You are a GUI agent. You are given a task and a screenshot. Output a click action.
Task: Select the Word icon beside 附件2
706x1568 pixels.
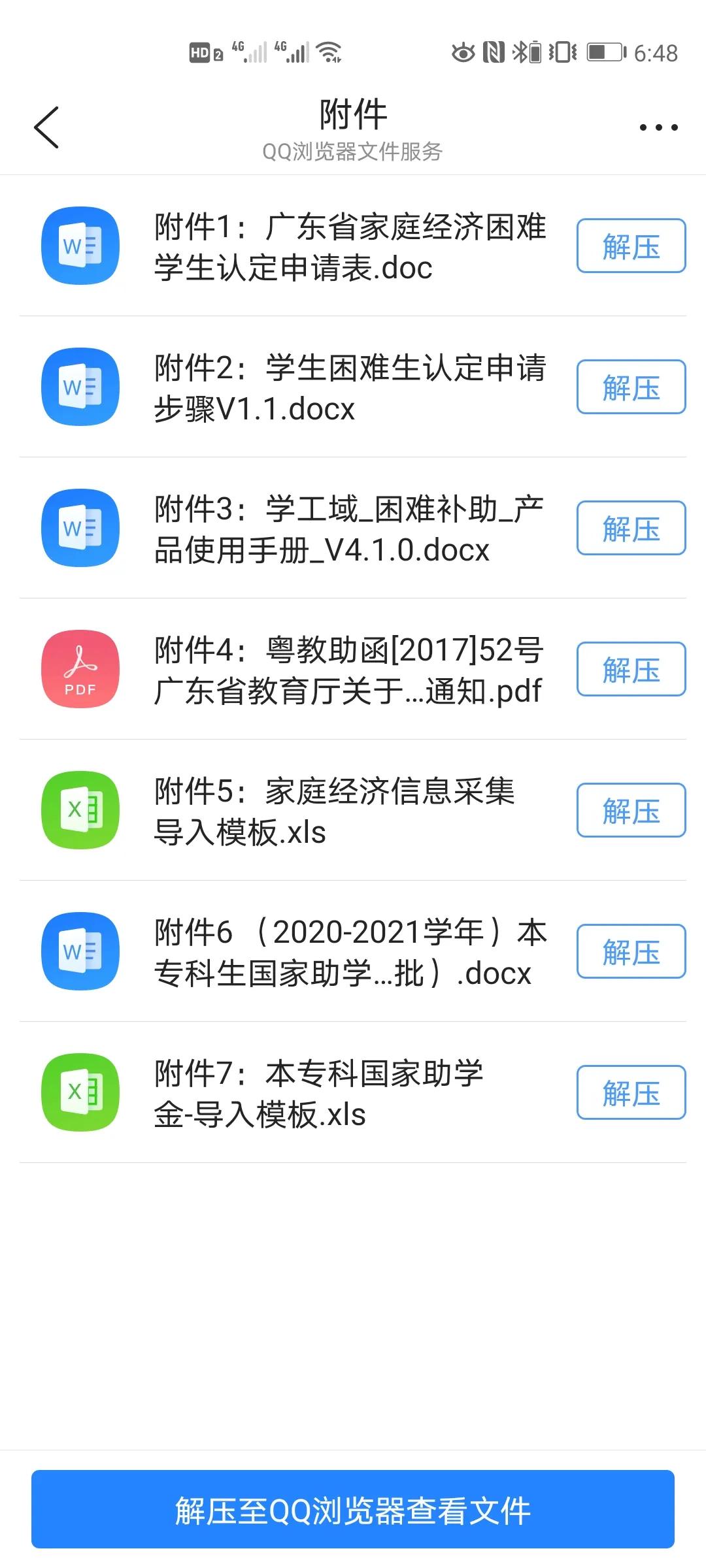tap(80, 387)
